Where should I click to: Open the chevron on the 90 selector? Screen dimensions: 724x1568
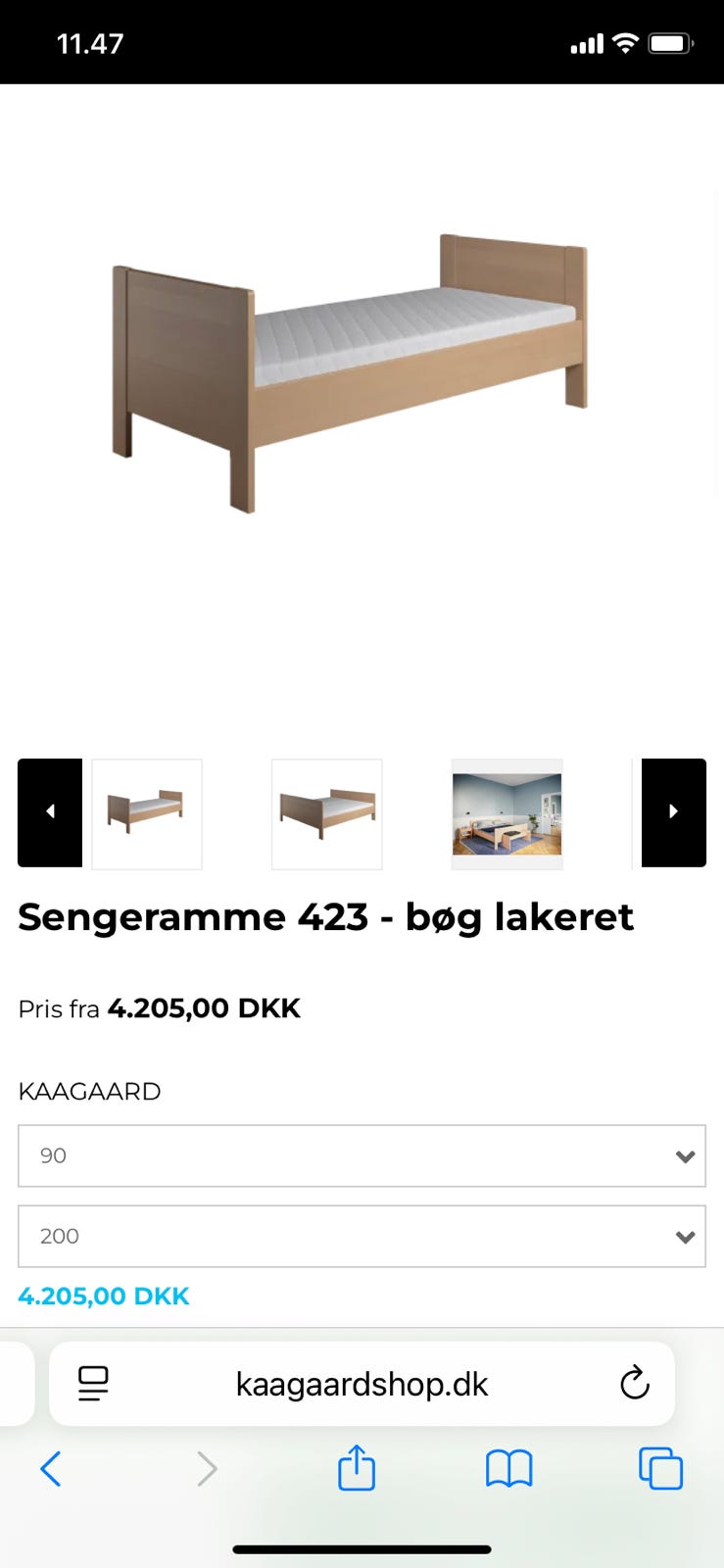[684, 1155]
